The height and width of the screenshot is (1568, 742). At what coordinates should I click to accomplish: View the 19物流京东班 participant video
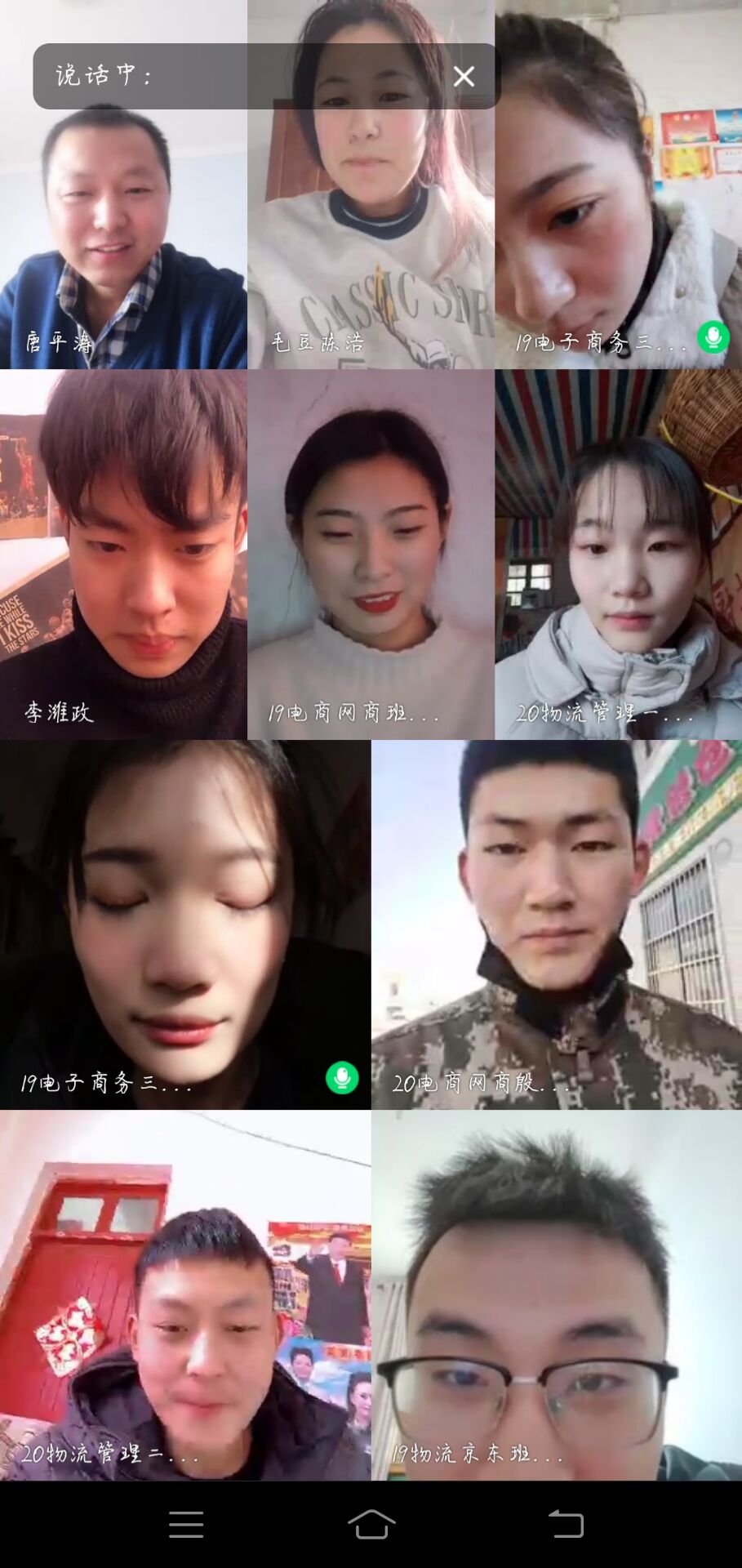point(556,1294)
